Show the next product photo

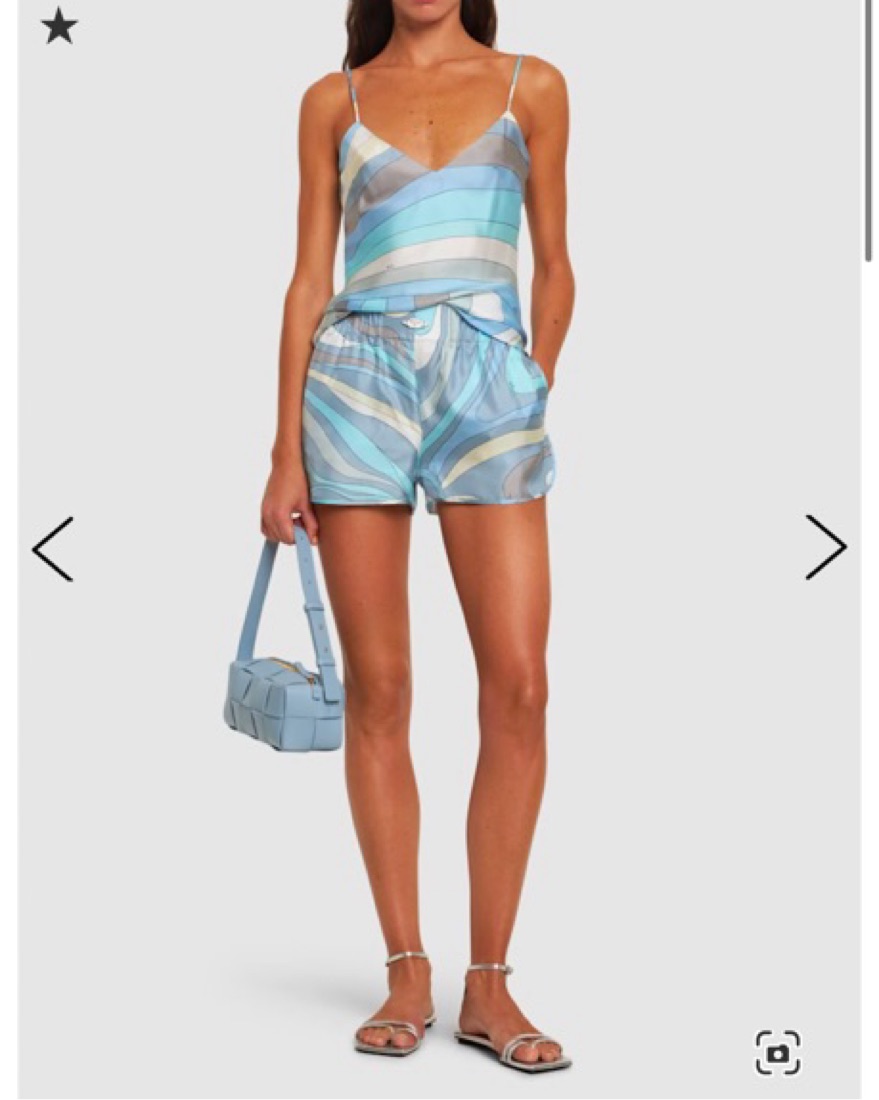pos(826,547)
